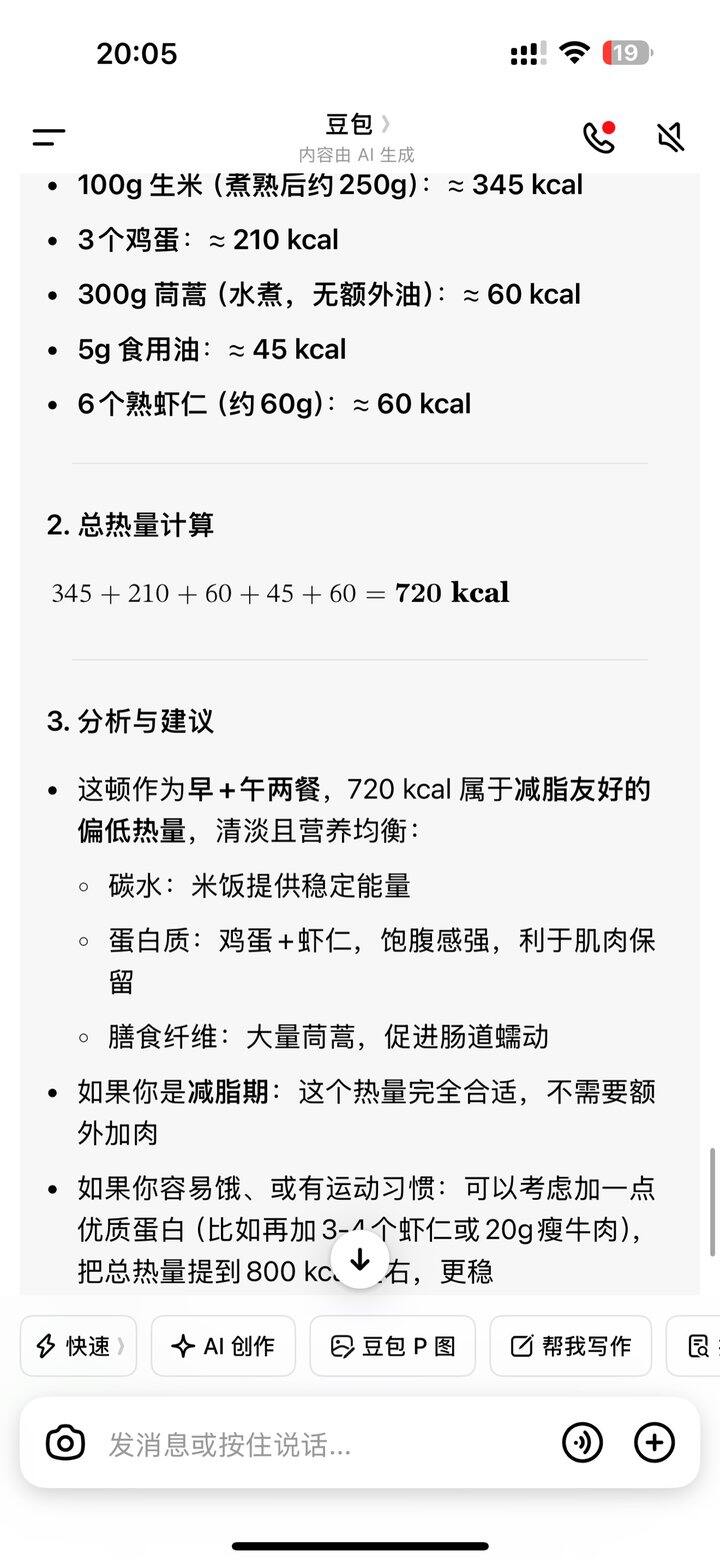This screenshot has height=1564, width=720.
Task: Jump to bottom with the down arrow button
Action: [x=360, y=1260]
